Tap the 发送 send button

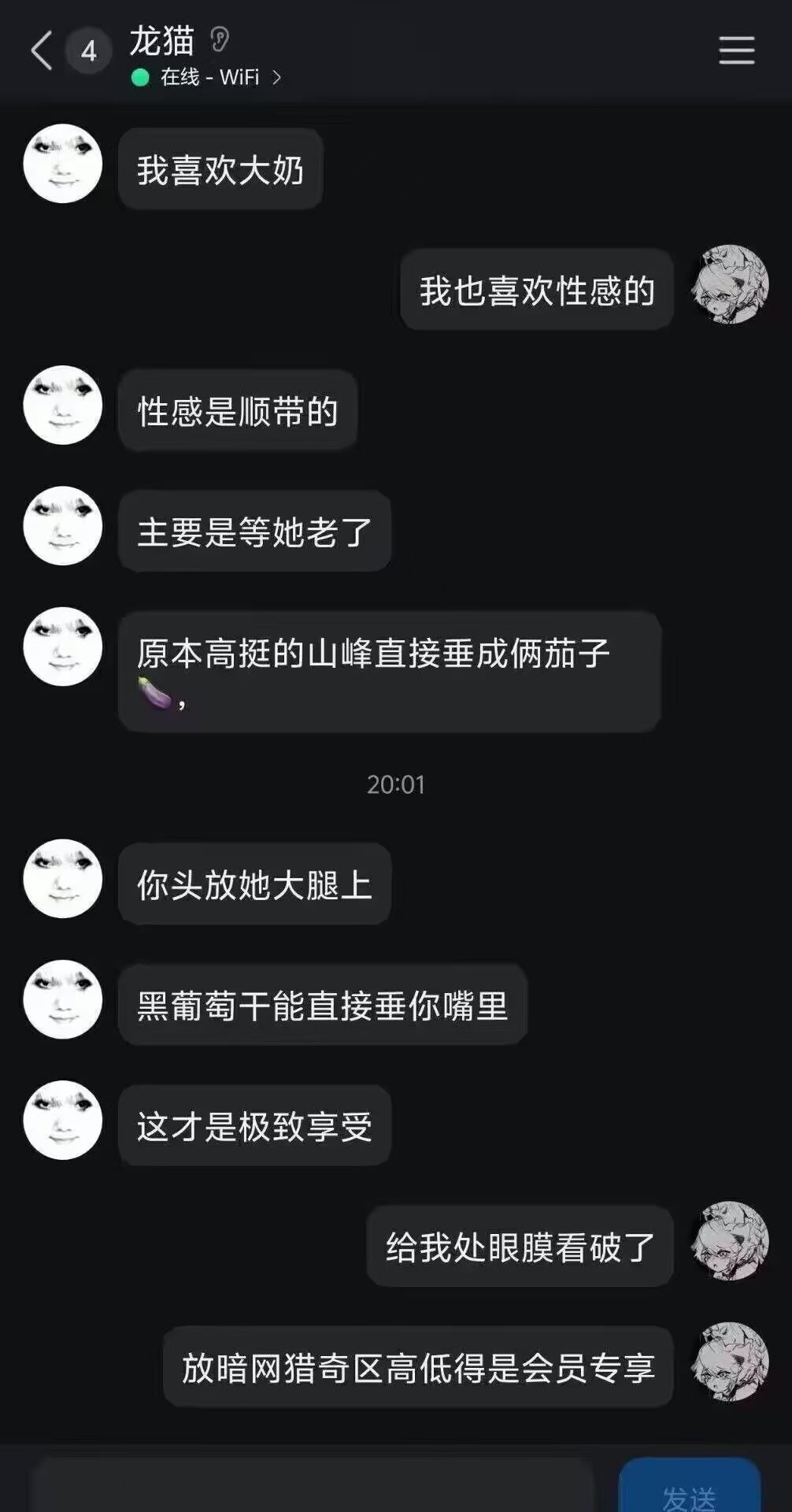pyautogui.click(x=689, y=1488)
